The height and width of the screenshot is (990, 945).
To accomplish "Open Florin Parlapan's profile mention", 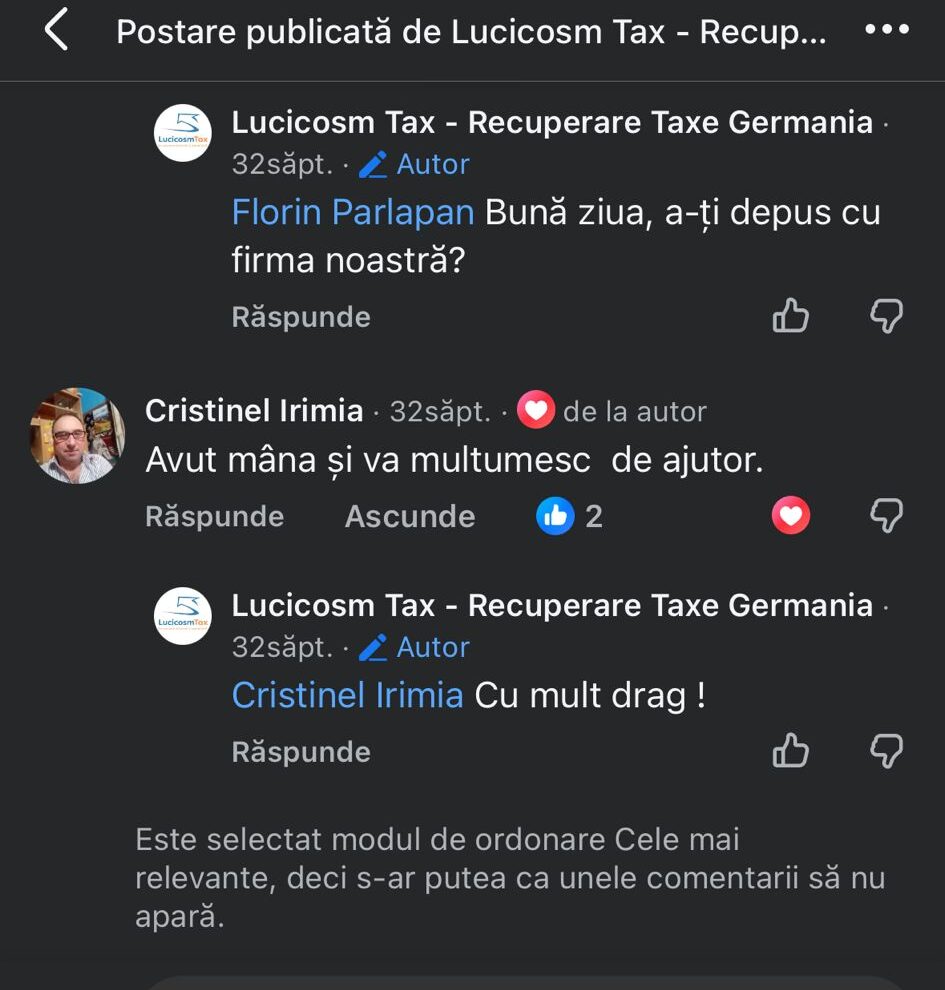I will 352,213.
